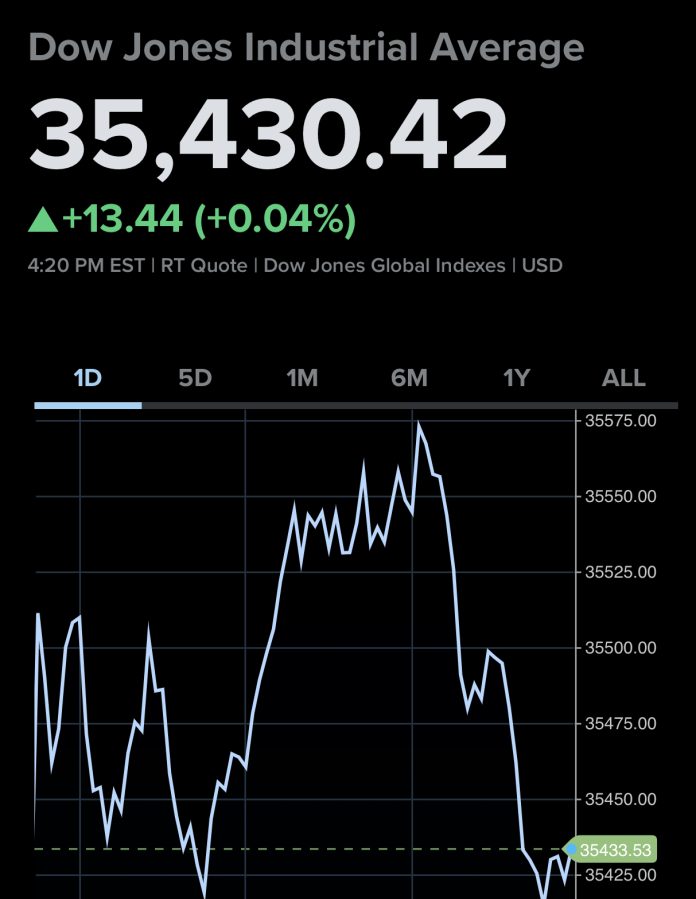View the 1Y chart range
The width and height of the screenshot is (696, 899).
(516, 379)
